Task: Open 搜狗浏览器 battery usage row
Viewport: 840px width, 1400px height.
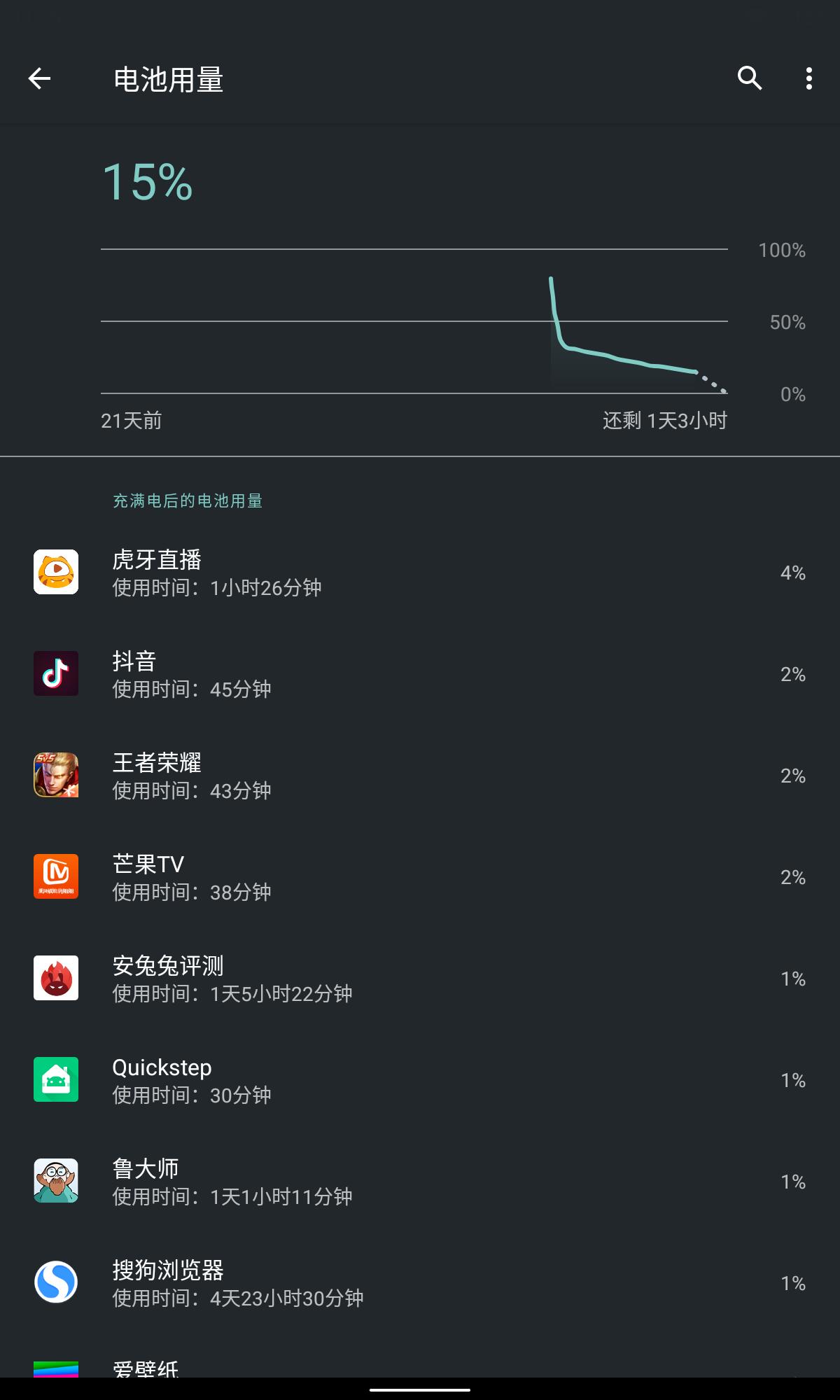Action: pyautogui.click(x=420, y=1283)
